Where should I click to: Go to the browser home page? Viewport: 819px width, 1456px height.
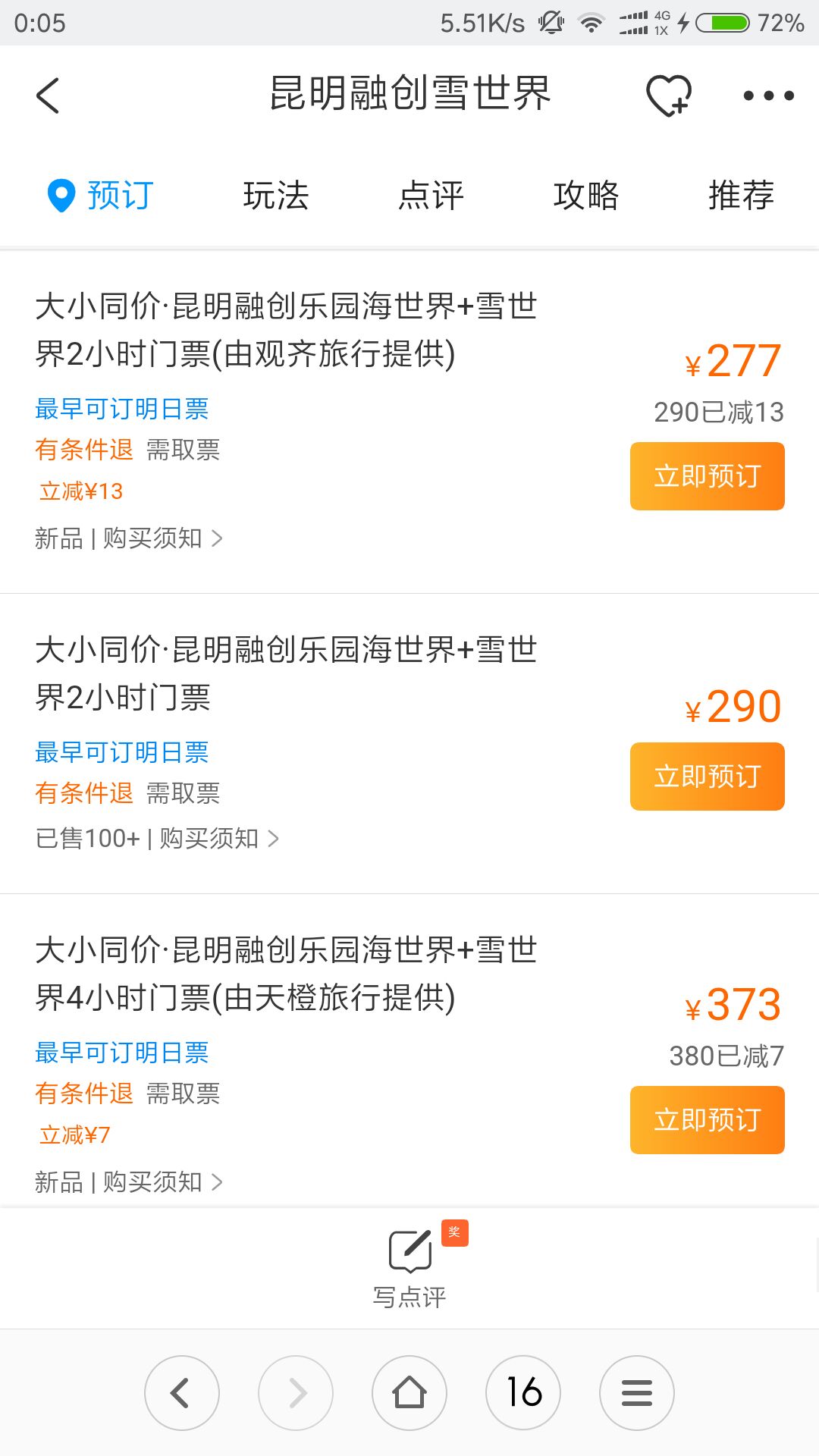(x=409, y=1393)
